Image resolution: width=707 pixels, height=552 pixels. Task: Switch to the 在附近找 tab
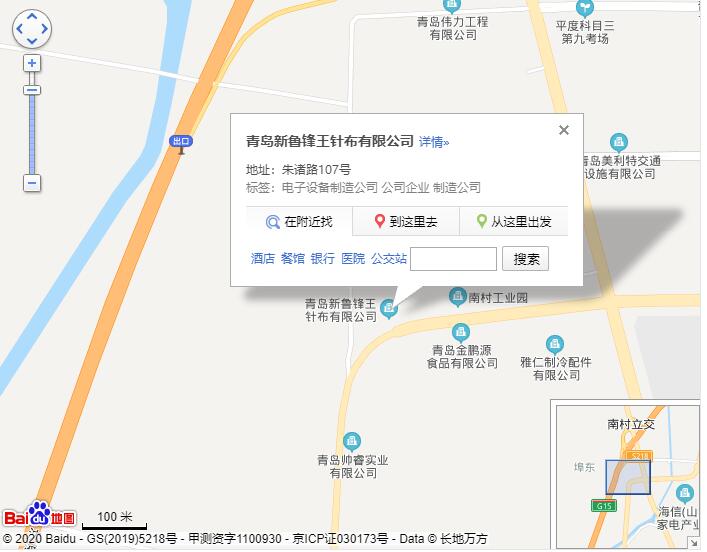(299, 222)
